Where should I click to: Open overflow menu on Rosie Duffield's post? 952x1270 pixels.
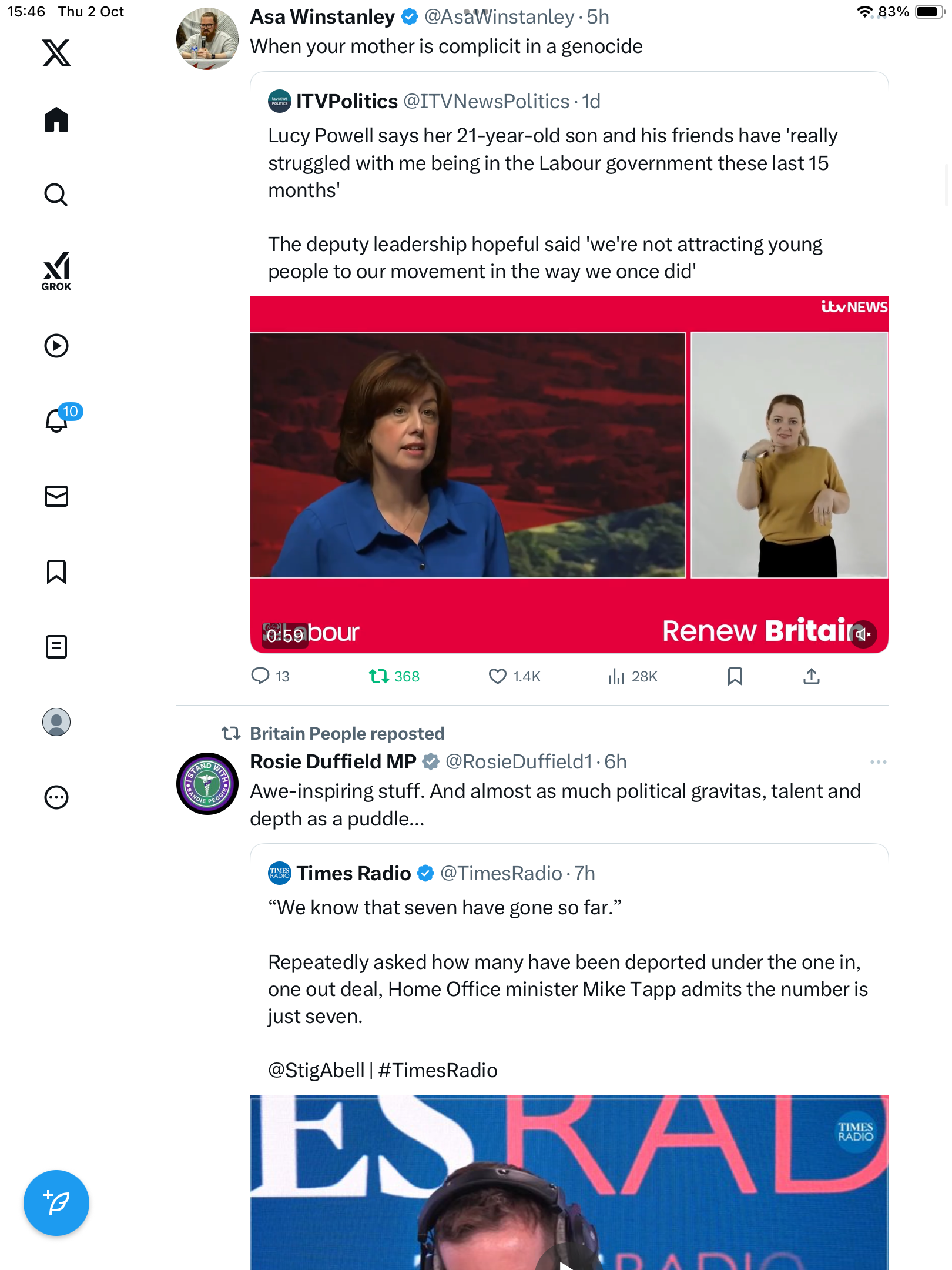(x=878, y=762)
